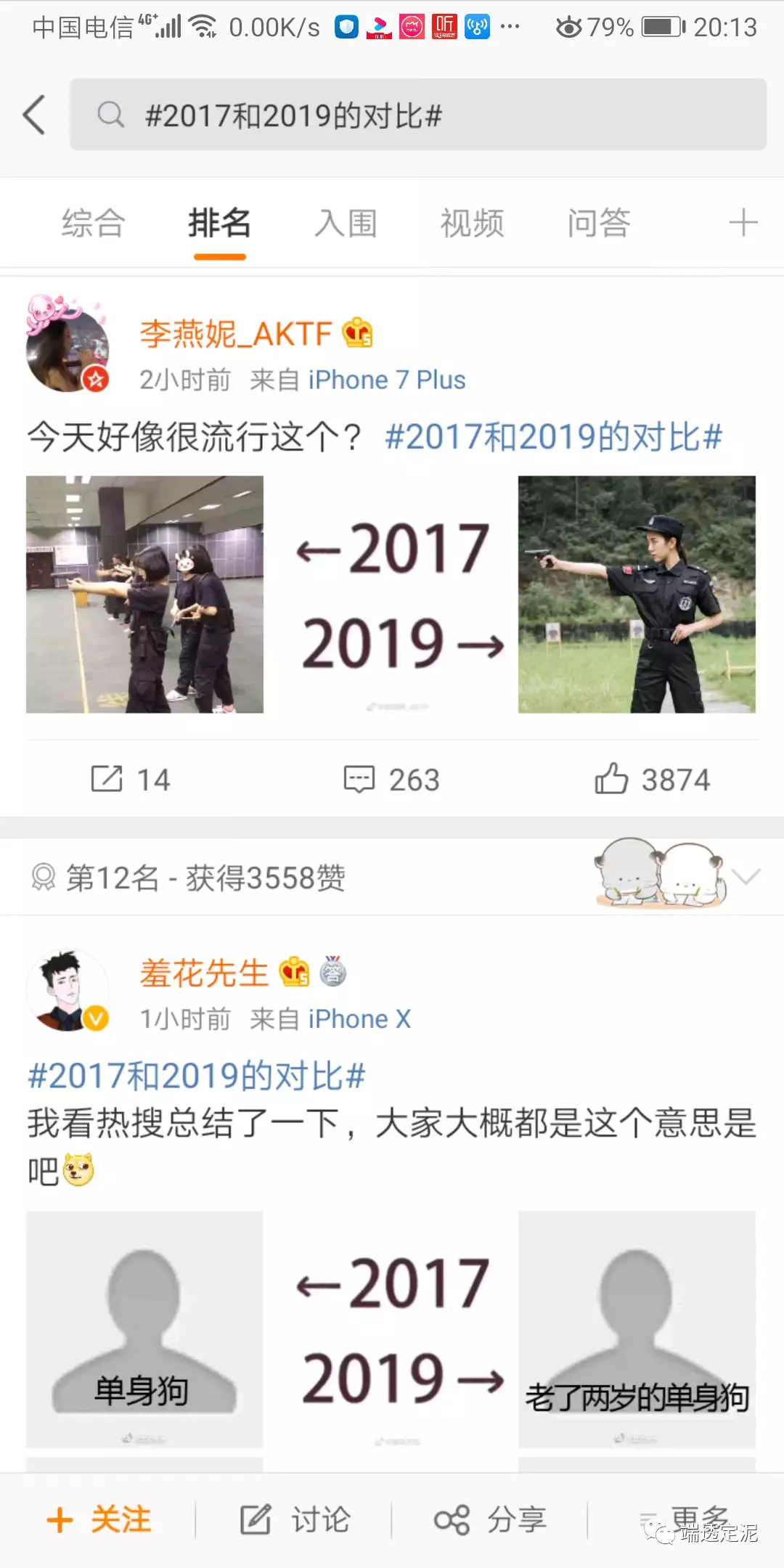Open the hashtag link in 李燕妮_AKTF's post

553,437
